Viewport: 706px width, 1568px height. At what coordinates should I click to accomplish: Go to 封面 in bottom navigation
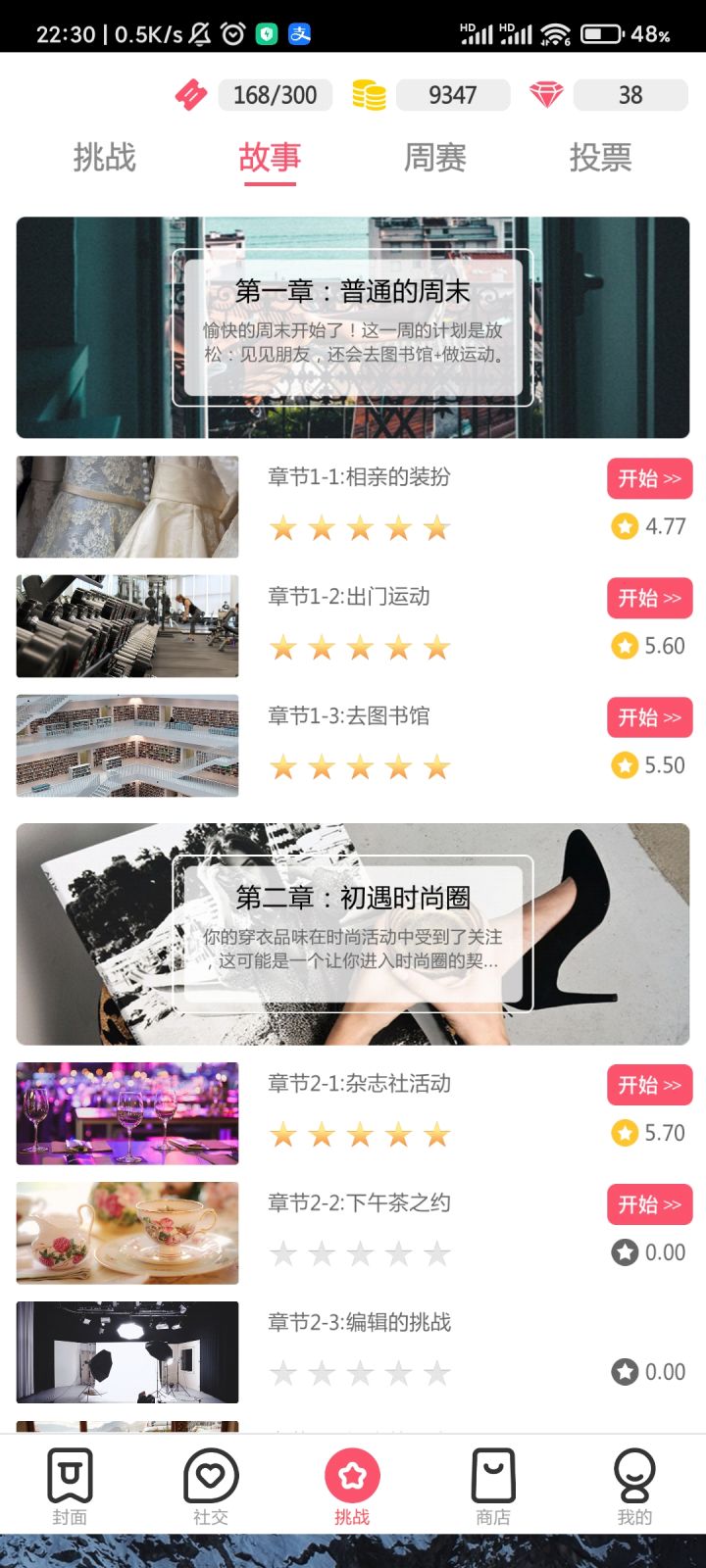tap(70, 1486)
